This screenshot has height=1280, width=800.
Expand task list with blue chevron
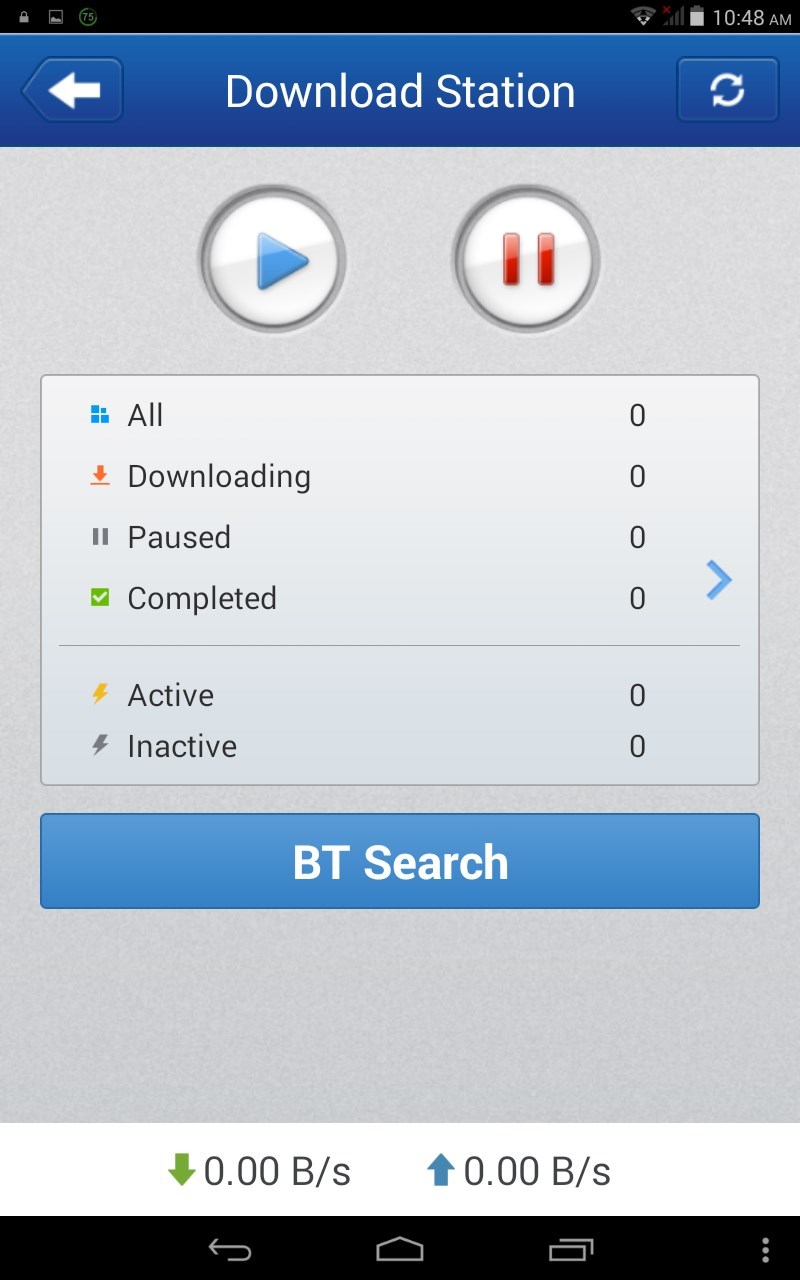(719, 580)
